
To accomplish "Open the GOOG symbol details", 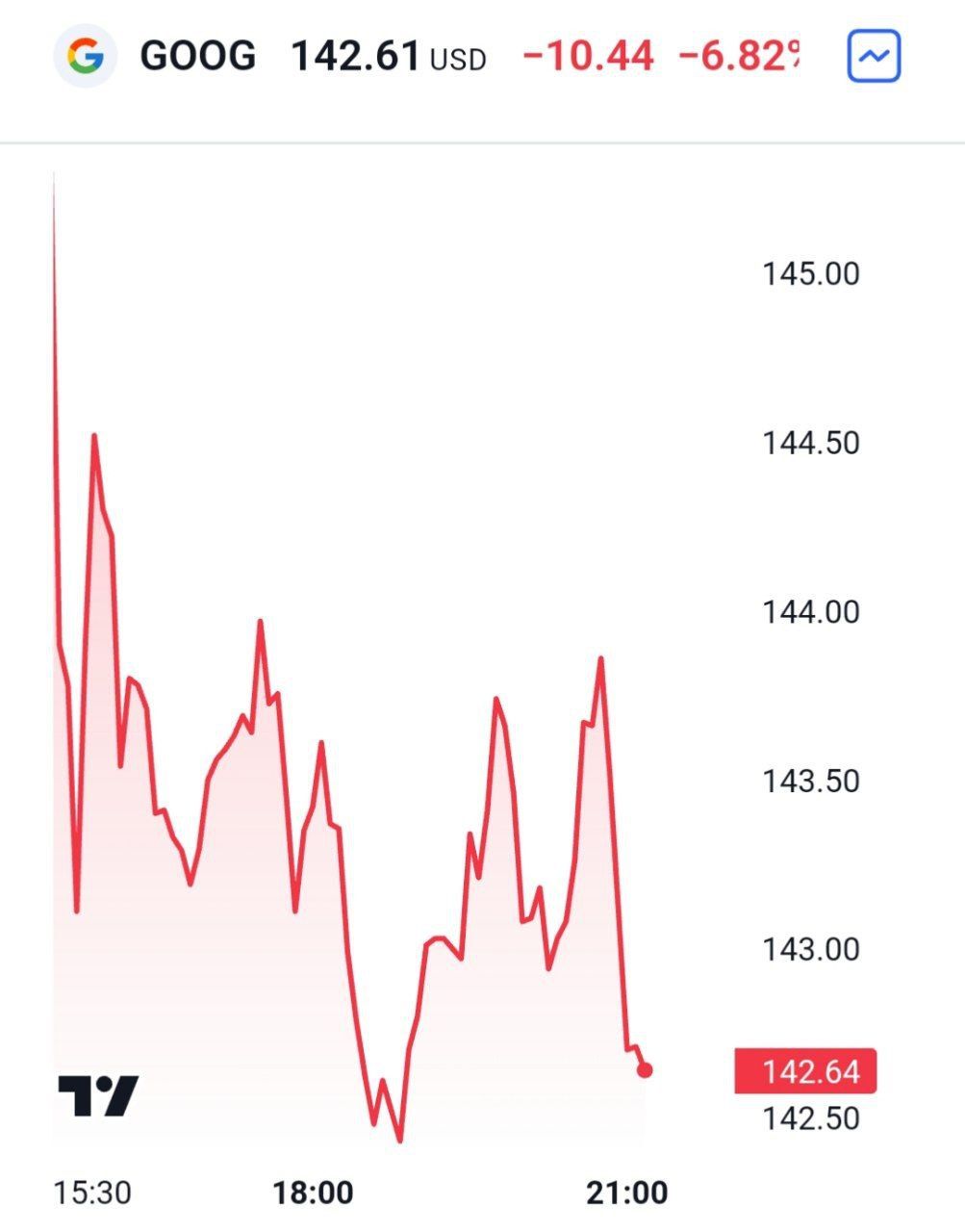I will pos(197,56).
